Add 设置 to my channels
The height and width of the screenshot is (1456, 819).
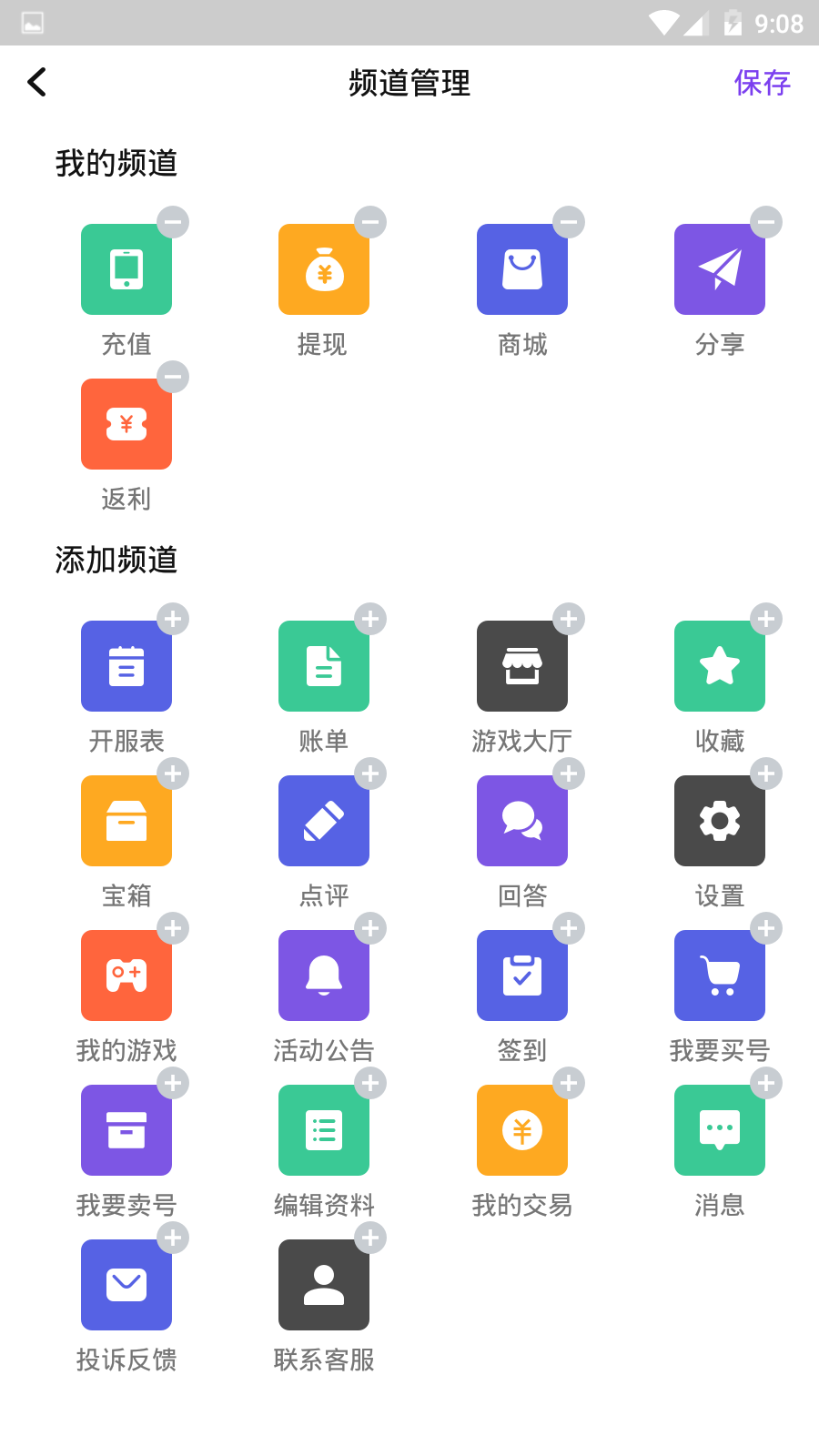point(766,773)
